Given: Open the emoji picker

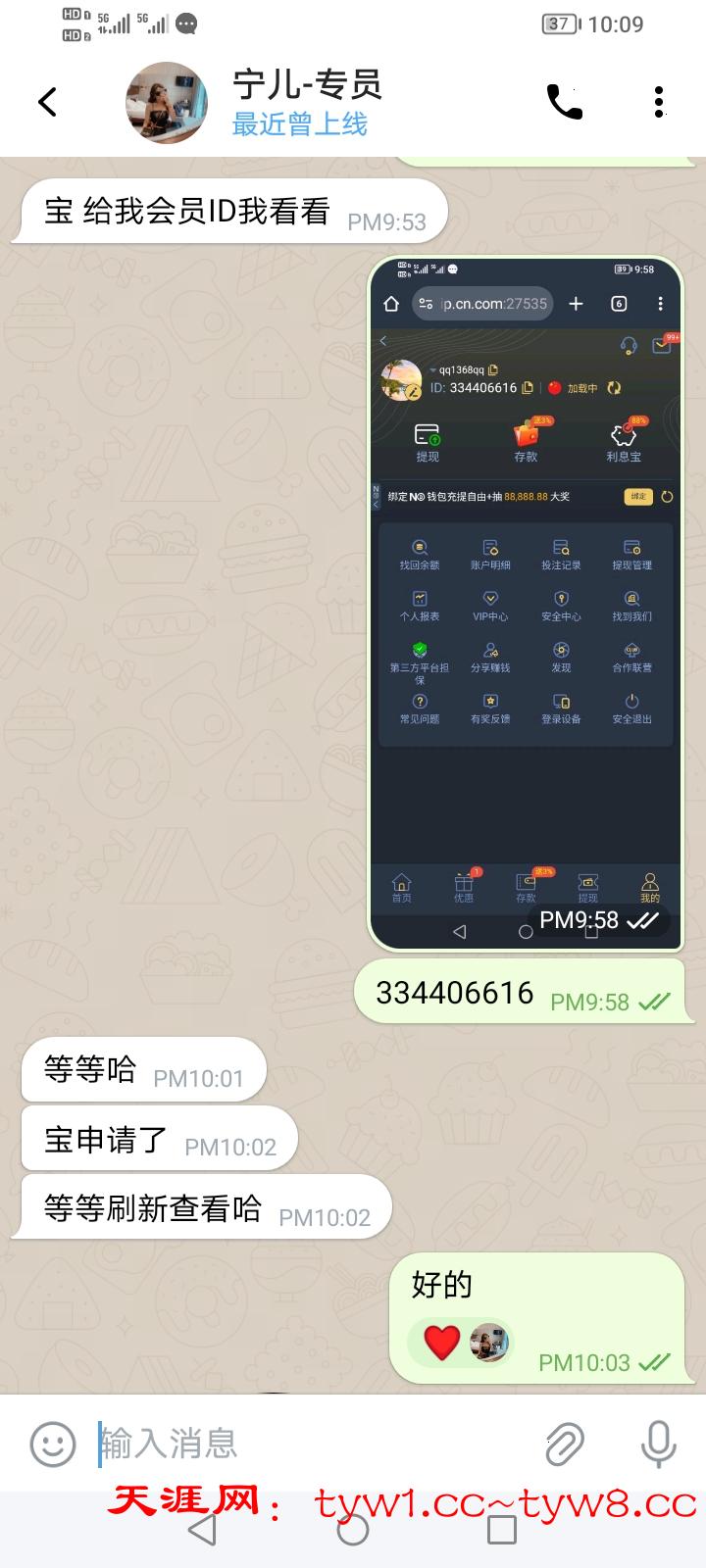Looking at the screenshot, I should coord(53,1444).
